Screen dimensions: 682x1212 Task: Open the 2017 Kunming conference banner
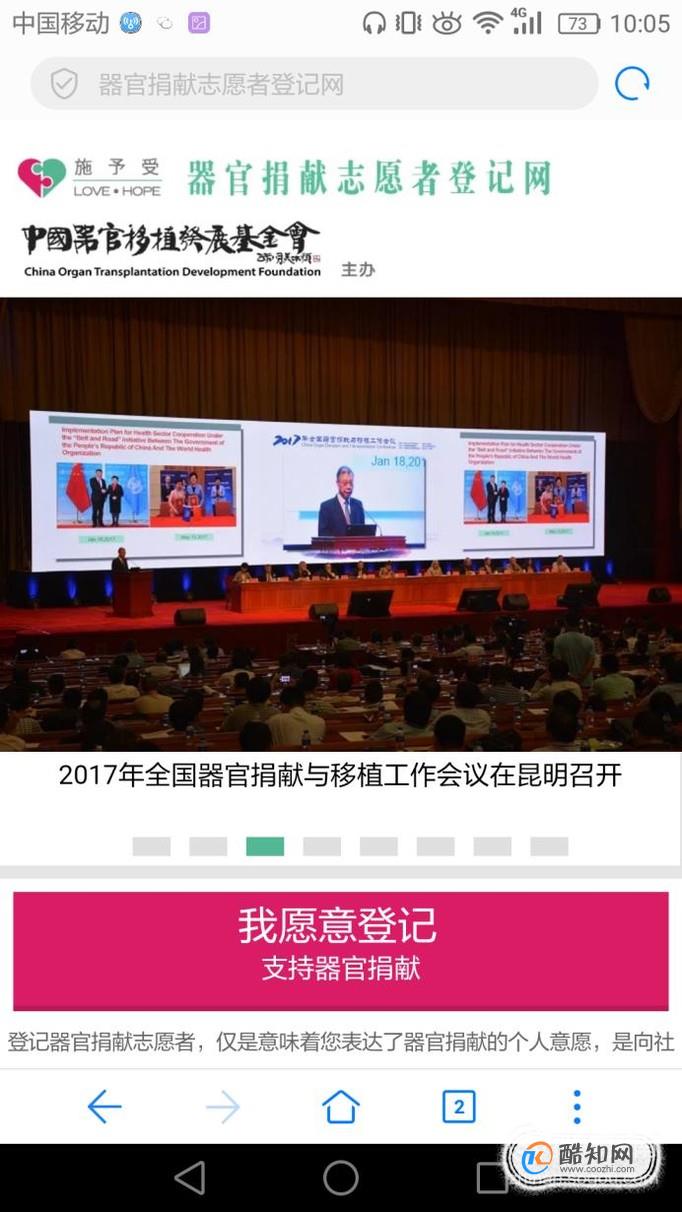(340, 540)
